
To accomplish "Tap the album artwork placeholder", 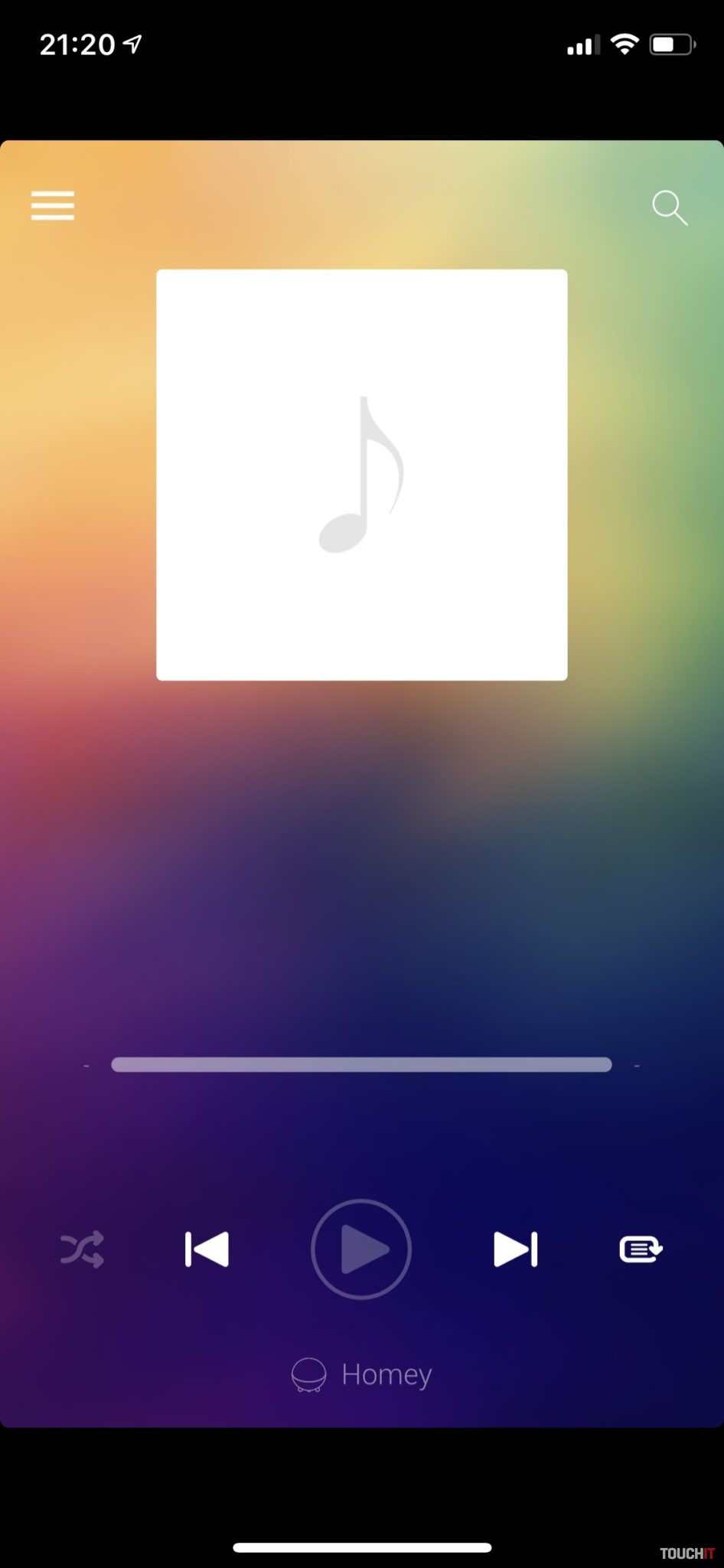I will pos(362,475).
